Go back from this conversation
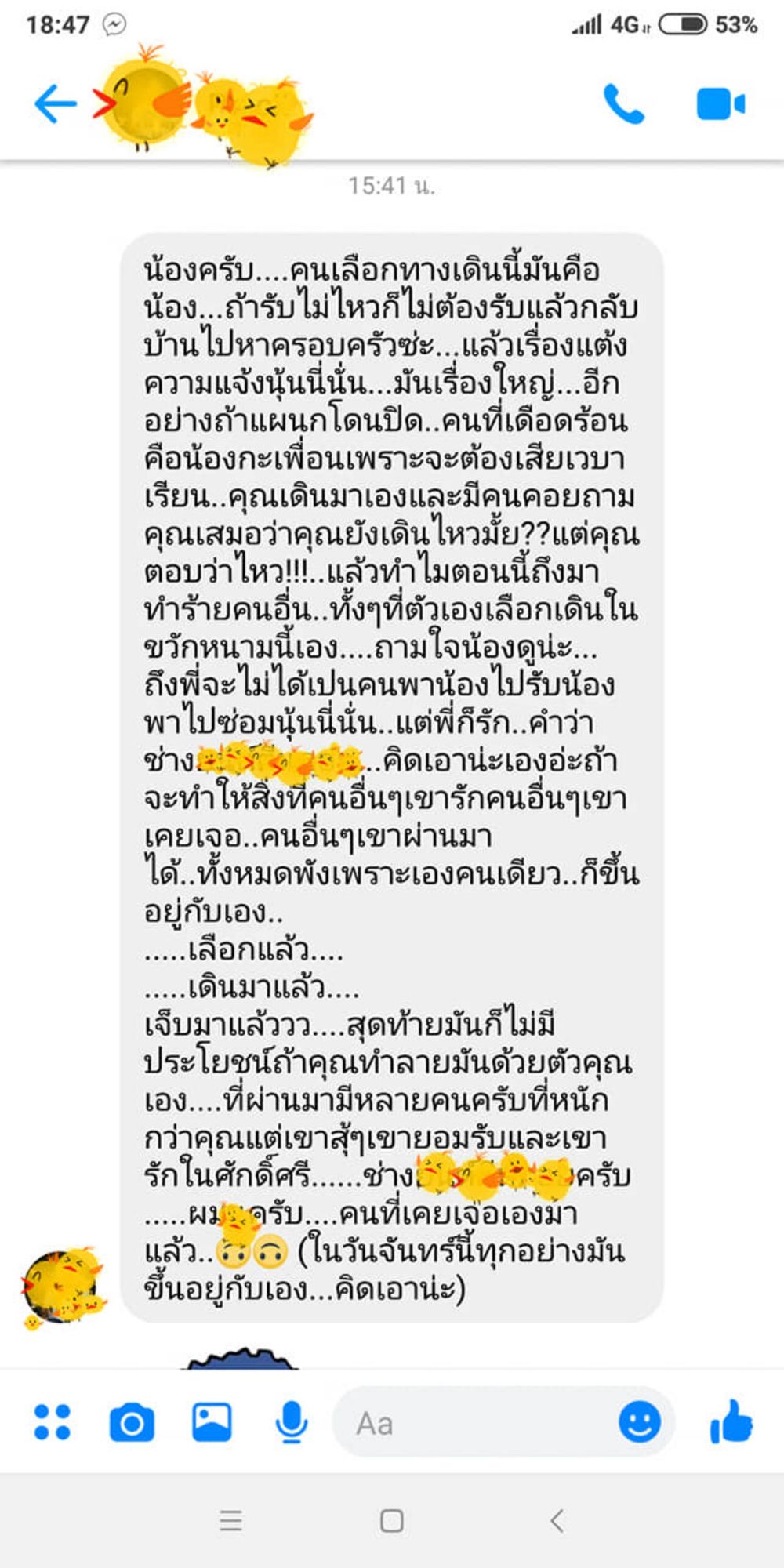 click(56, 103)
